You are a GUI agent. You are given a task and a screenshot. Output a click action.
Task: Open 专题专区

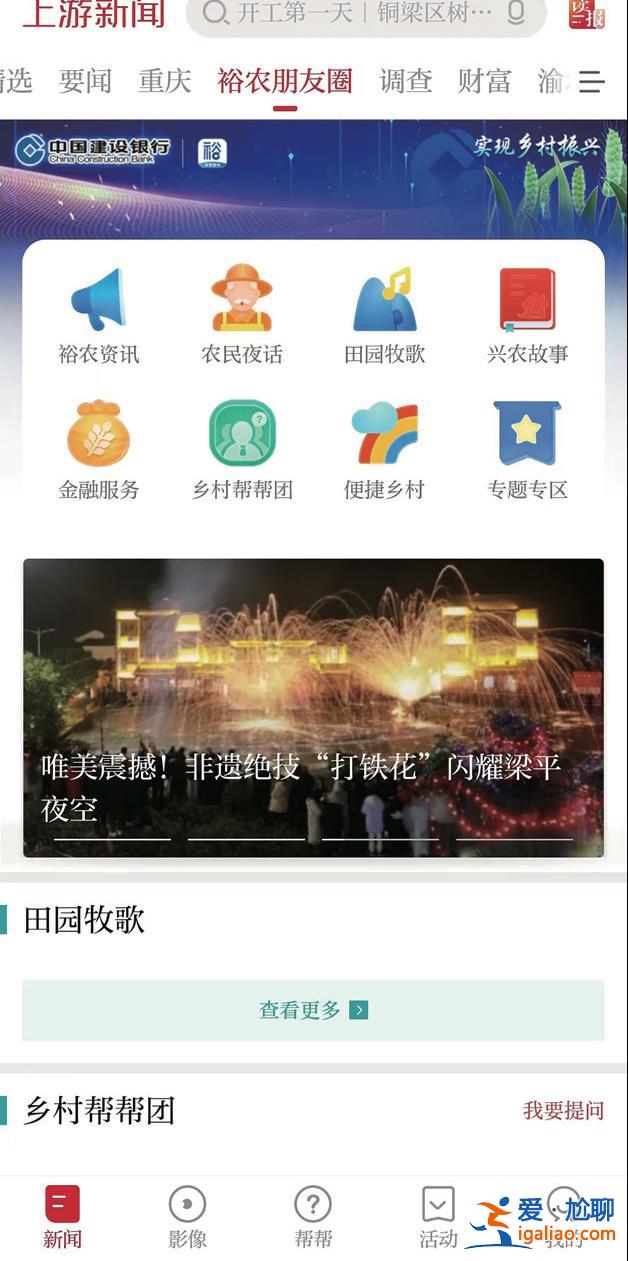click(528, 450)
